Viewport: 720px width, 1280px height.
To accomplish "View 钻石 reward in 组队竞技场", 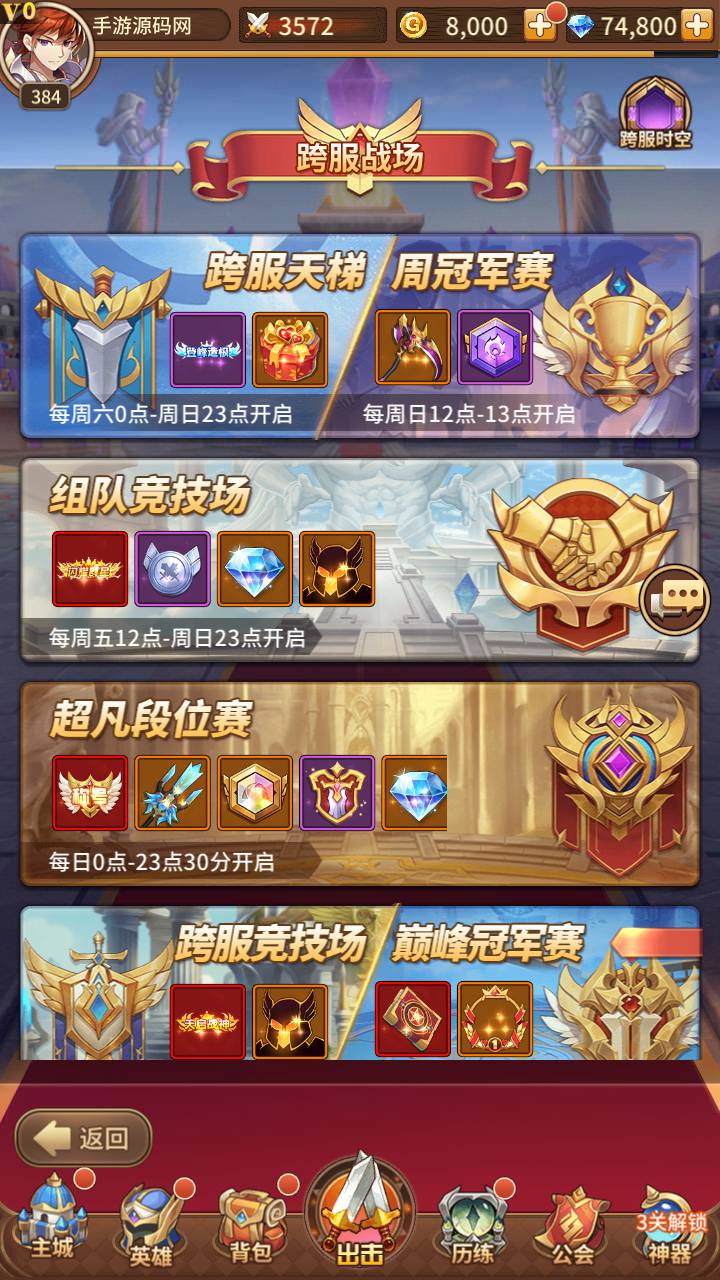I will pos(255,569).
